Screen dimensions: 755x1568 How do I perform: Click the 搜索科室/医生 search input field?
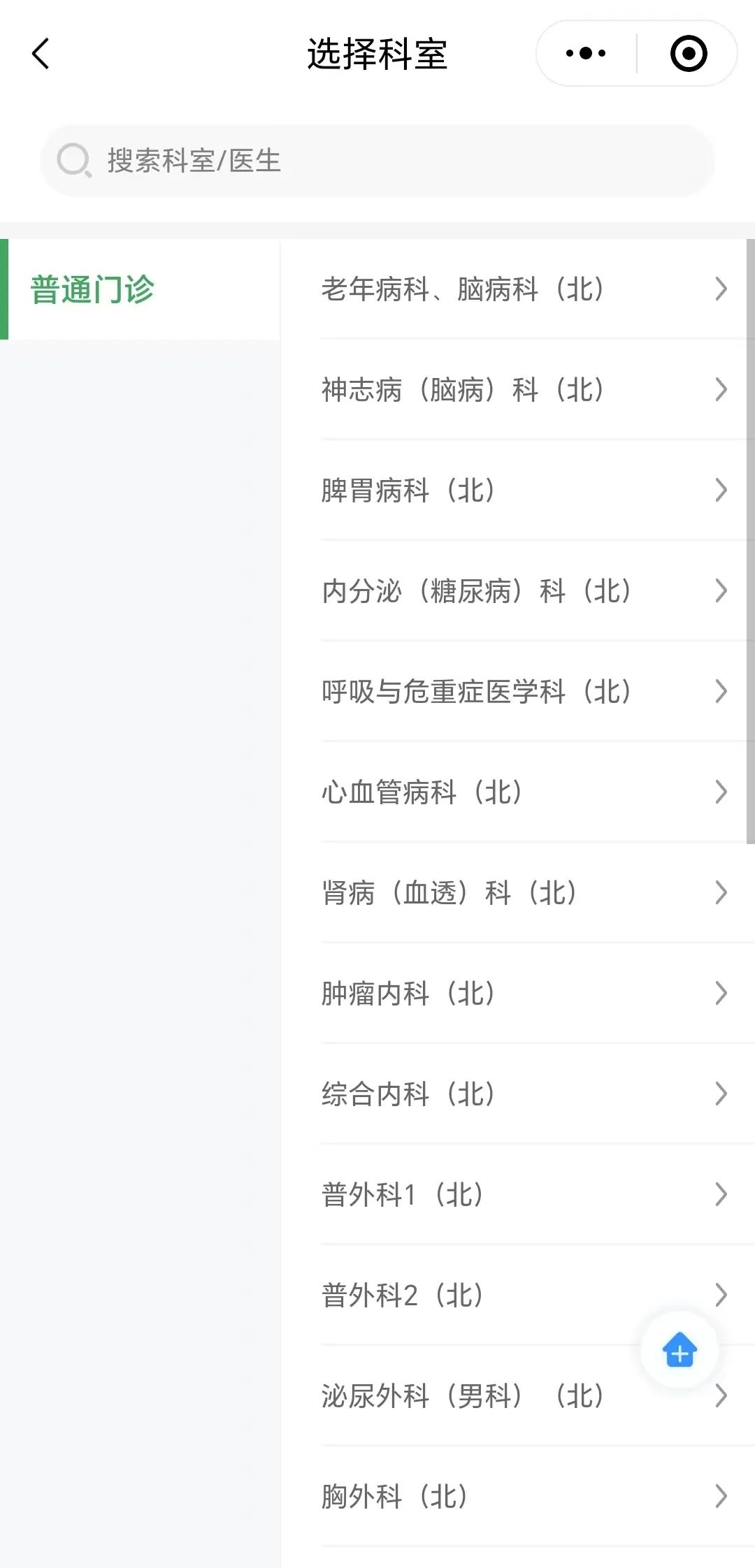pyautogui.click(x=377, y=161)
